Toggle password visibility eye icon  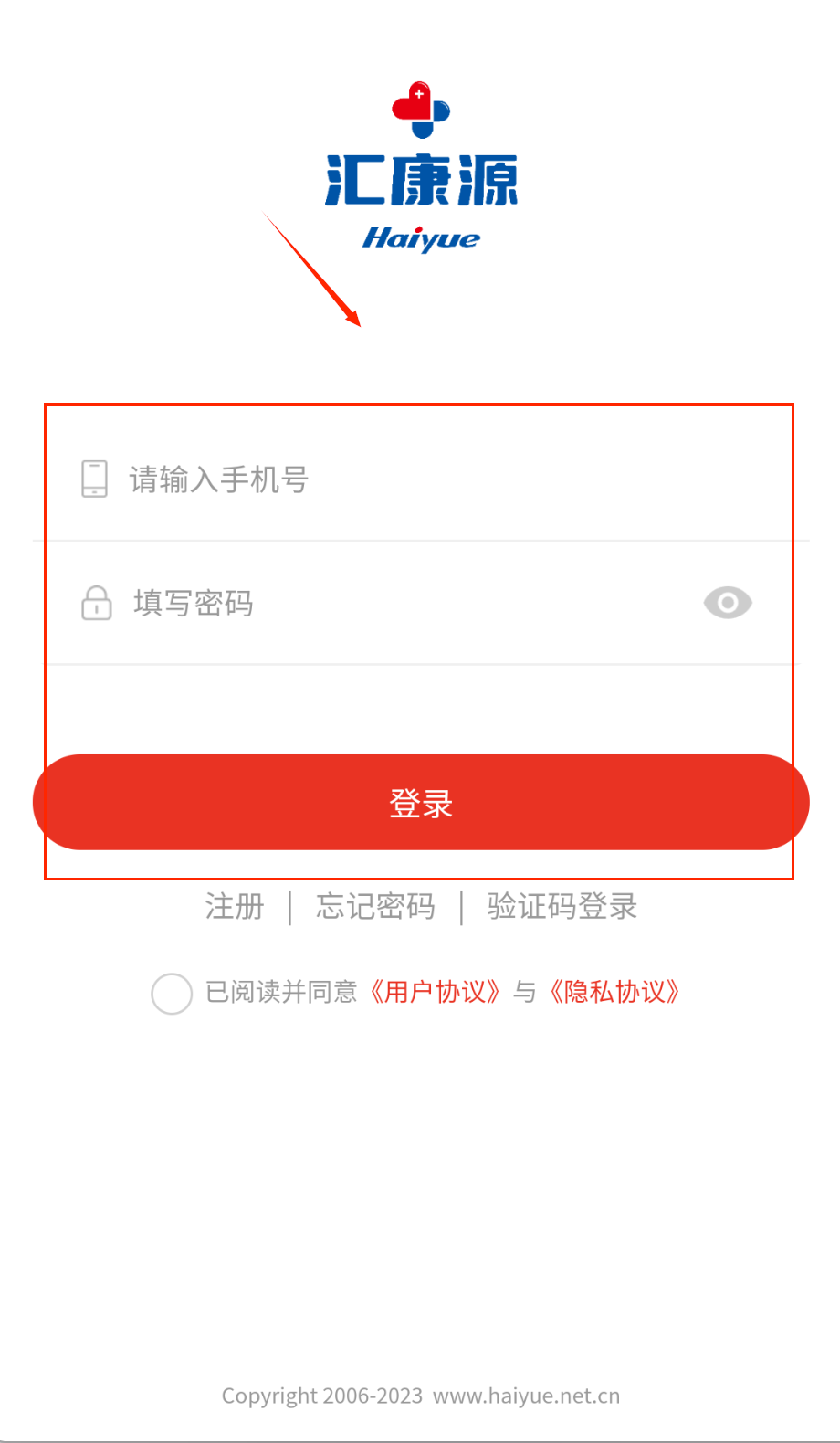(x=728, y=603)
